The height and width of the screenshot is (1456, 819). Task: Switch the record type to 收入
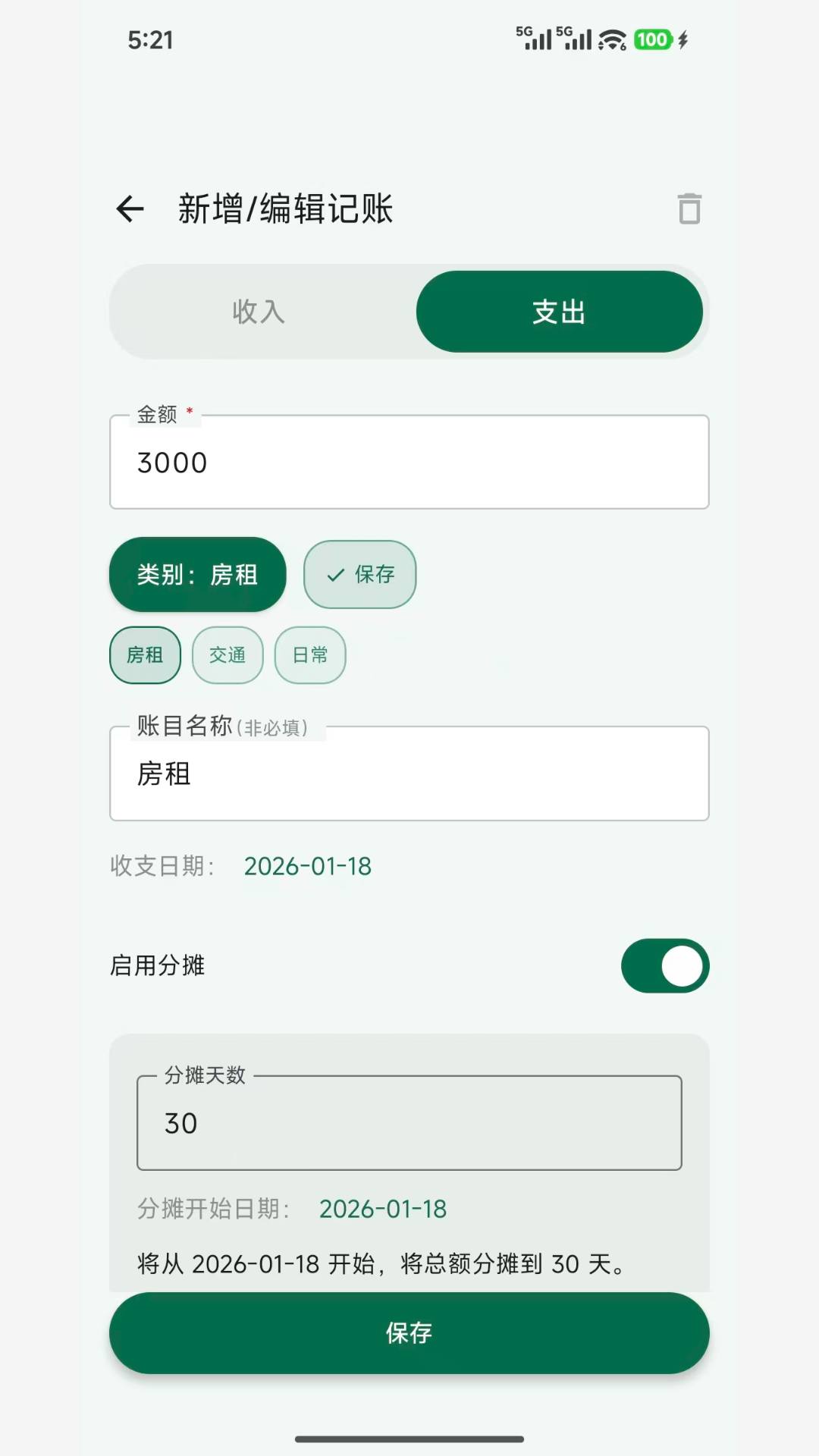pos(257,312)
